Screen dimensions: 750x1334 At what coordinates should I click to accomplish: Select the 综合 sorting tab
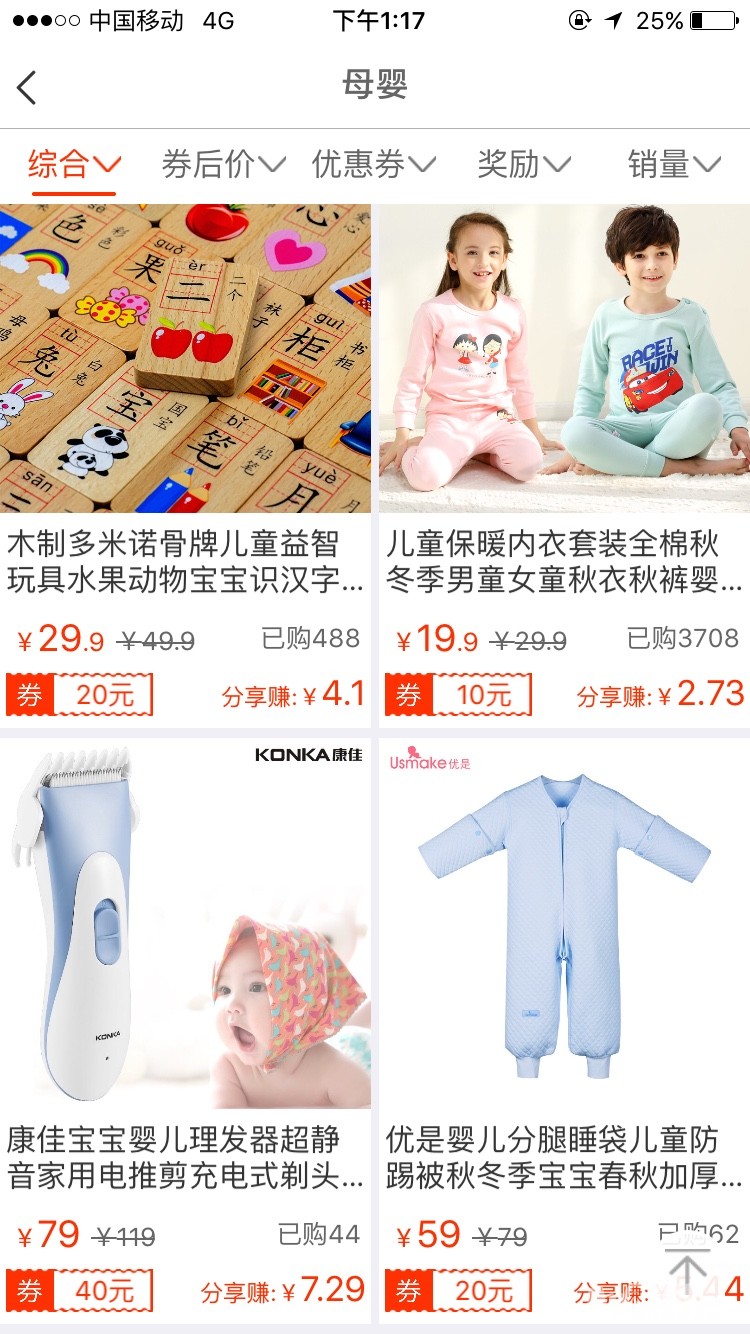click(74, 164)
